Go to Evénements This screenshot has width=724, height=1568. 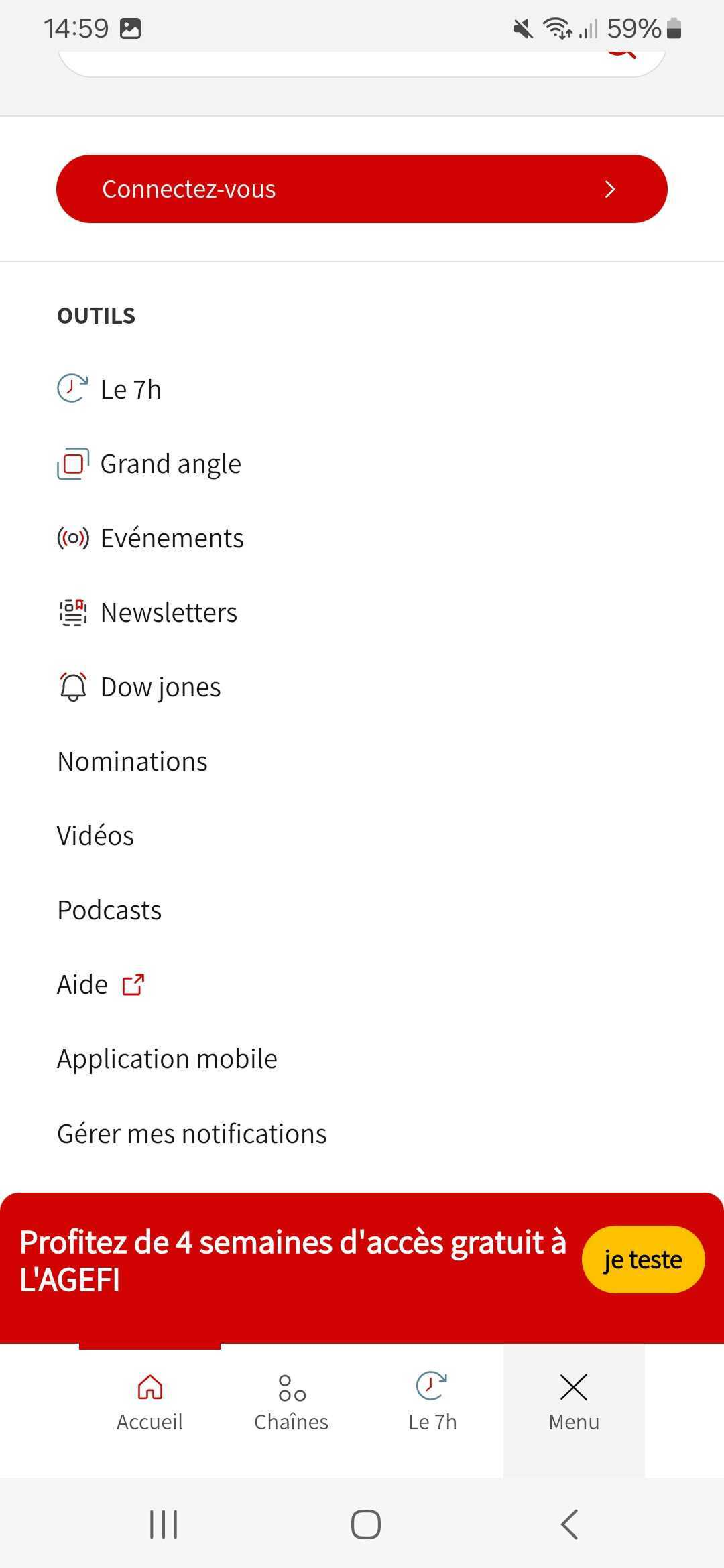point(172,538)
